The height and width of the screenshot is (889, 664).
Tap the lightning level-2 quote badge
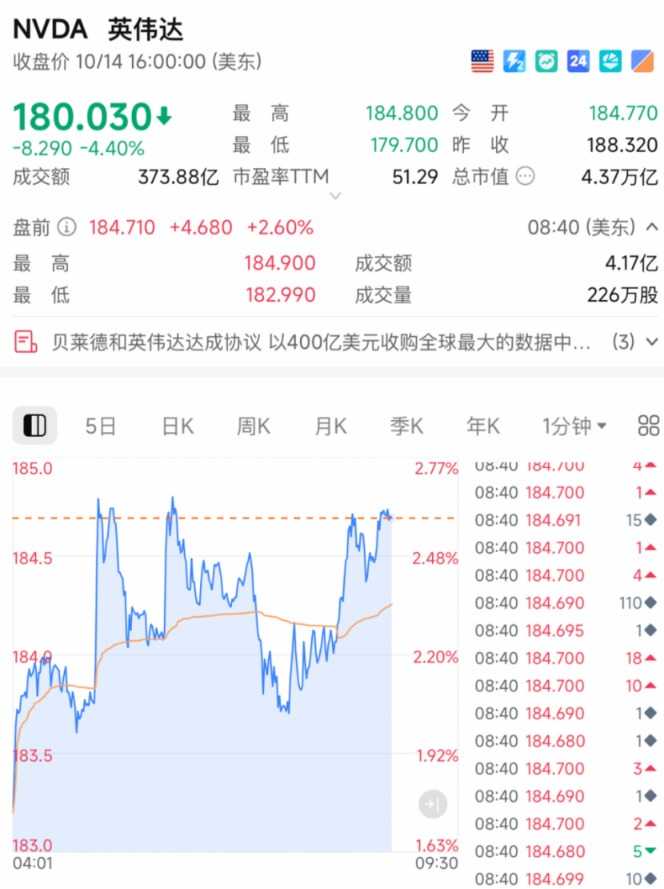tap(513, 61)
